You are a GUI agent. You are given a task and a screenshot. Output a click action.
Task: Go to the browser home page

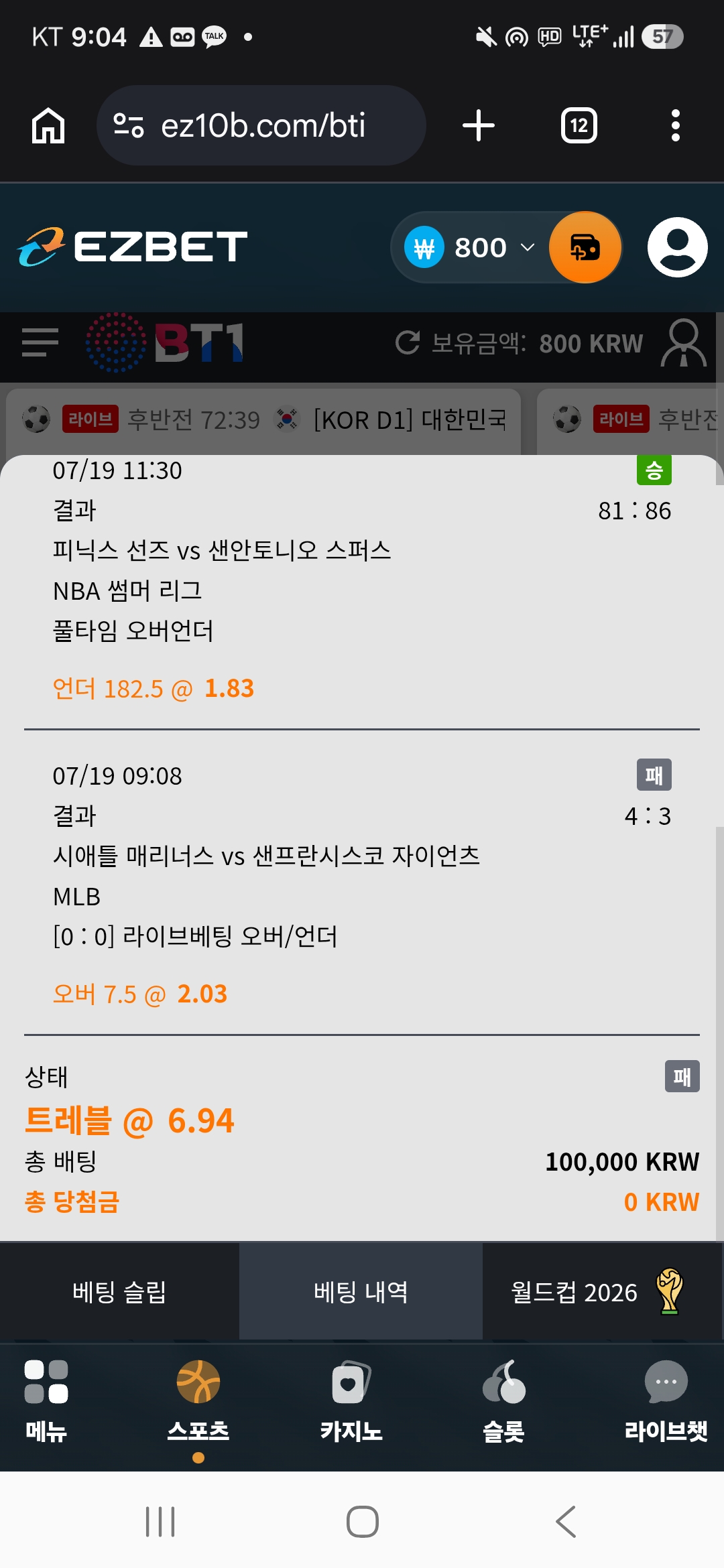click(x=48, y=125)
